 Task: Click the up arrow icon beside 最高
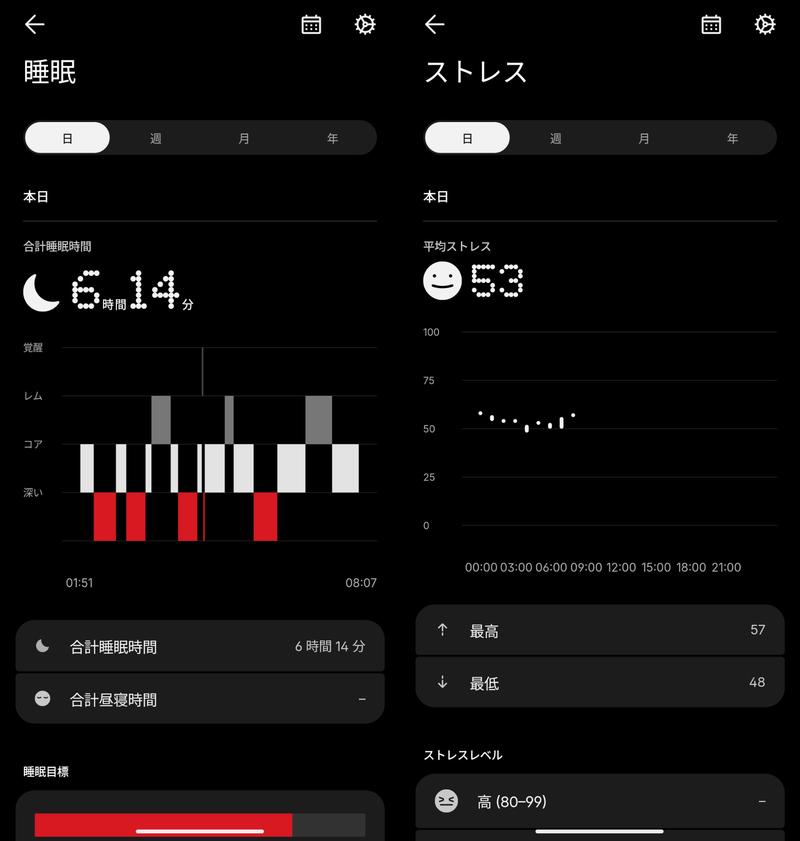click(x=441, y=630)
